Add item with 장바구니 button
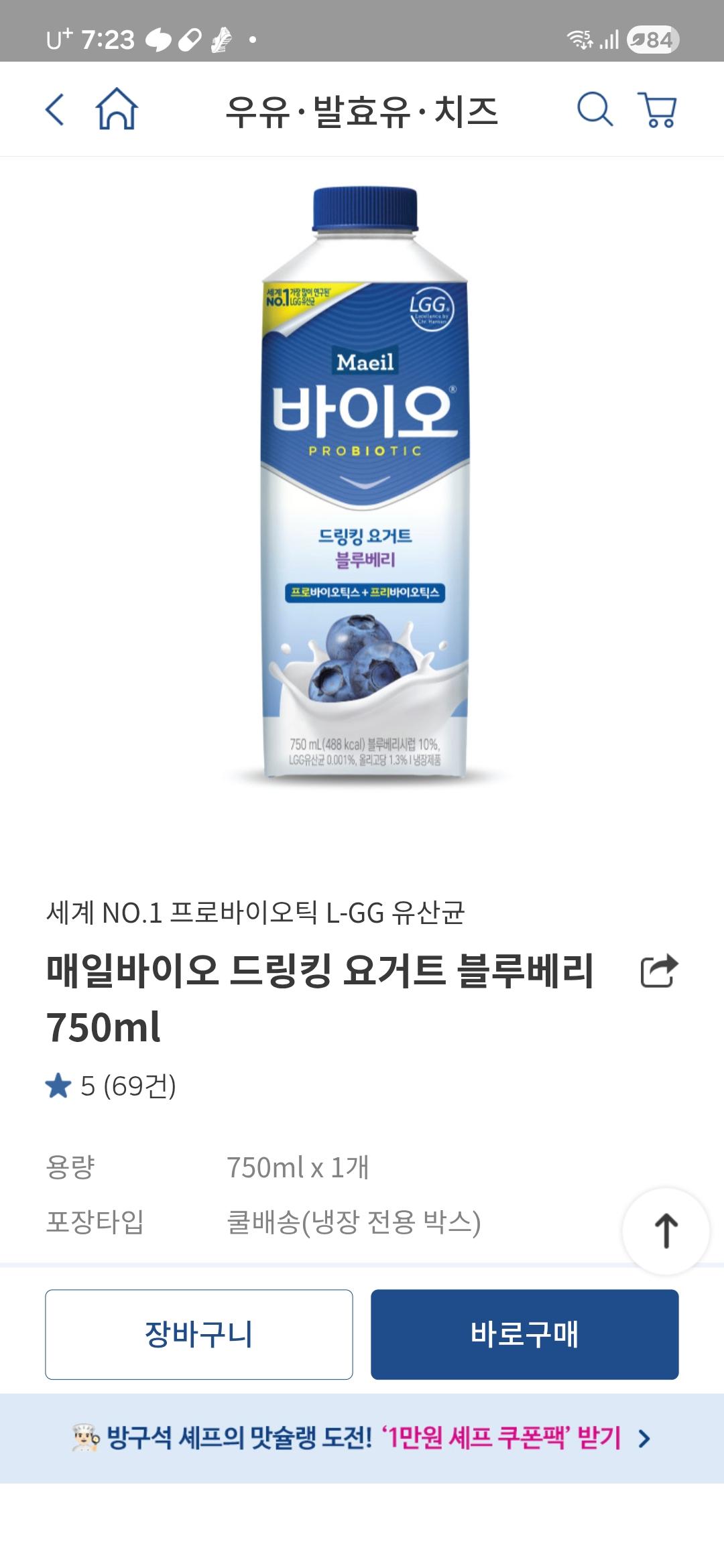This screenshot has height=1568, width=724. [x=199, y=1334]
